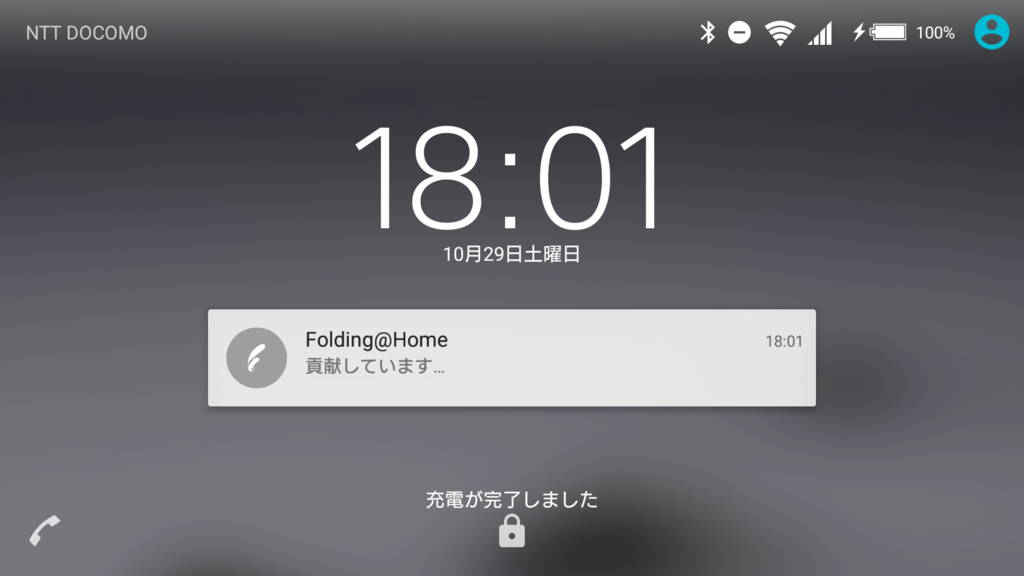Tap the phone shortcut icon
This screenshot has height=576, width=1024.
(44, 530)
